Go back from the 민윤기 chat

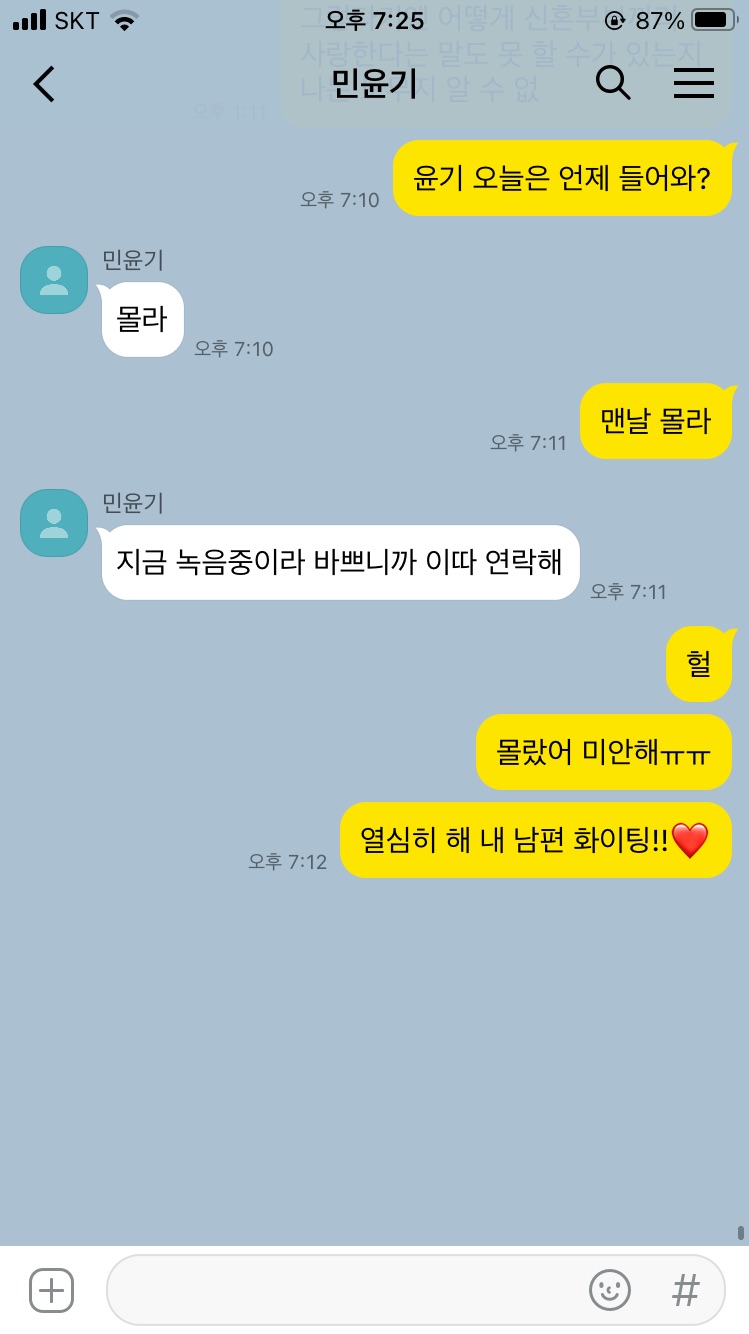pos(44,83)
